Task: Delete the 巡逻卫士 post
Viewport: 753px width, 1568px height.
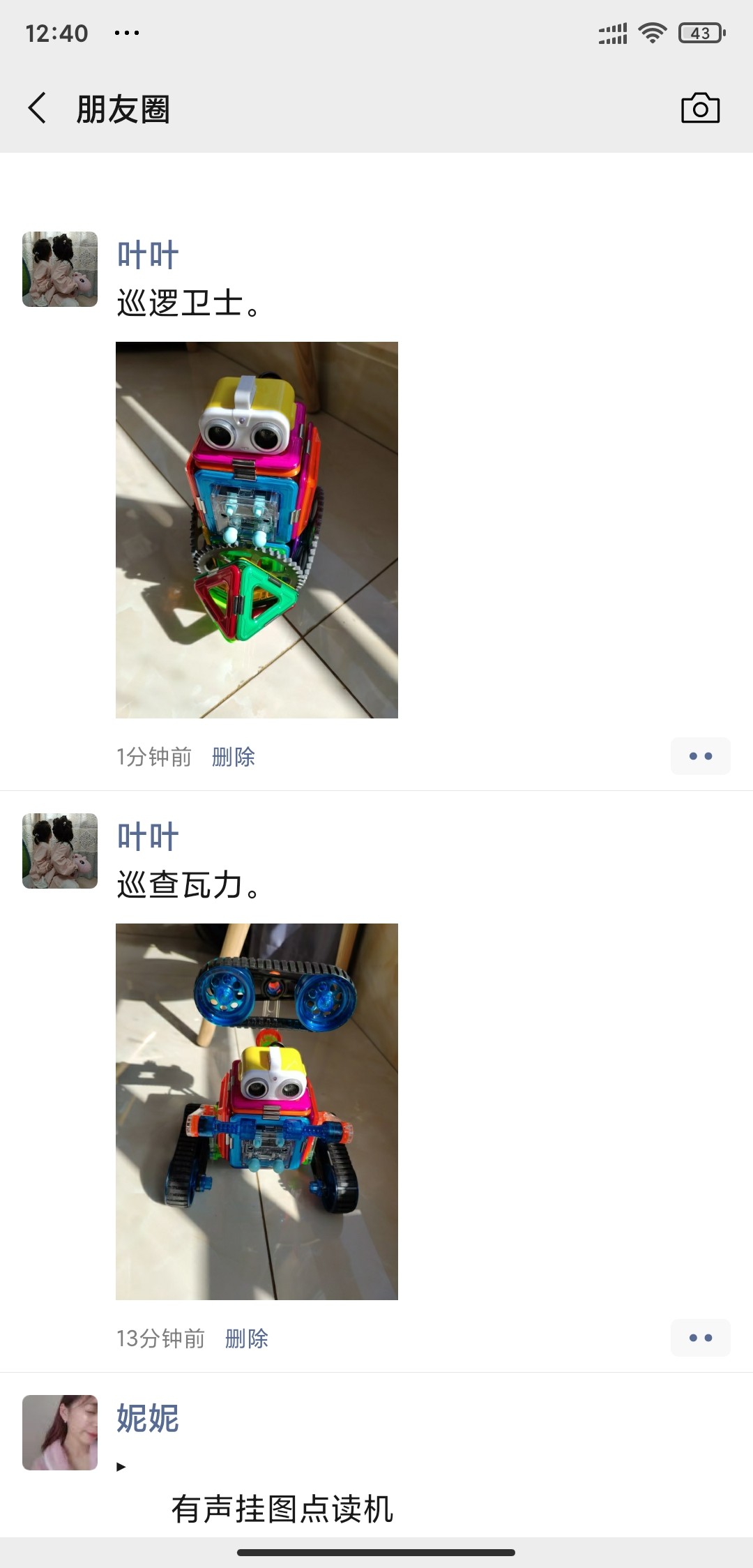Action: (234, 757)
